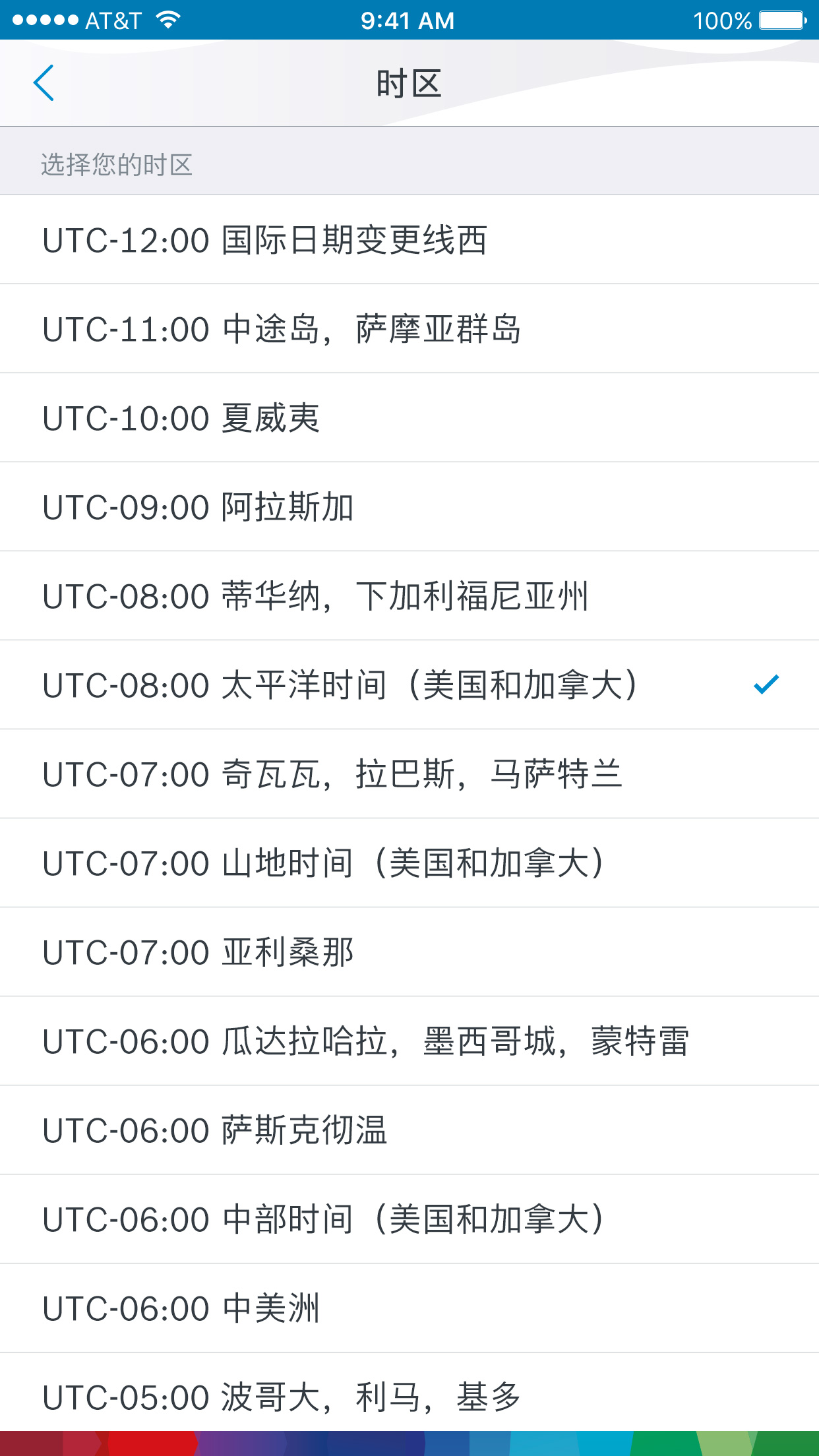Tap the Wi-Fi icon in status bar

click(x=167, y=20)
